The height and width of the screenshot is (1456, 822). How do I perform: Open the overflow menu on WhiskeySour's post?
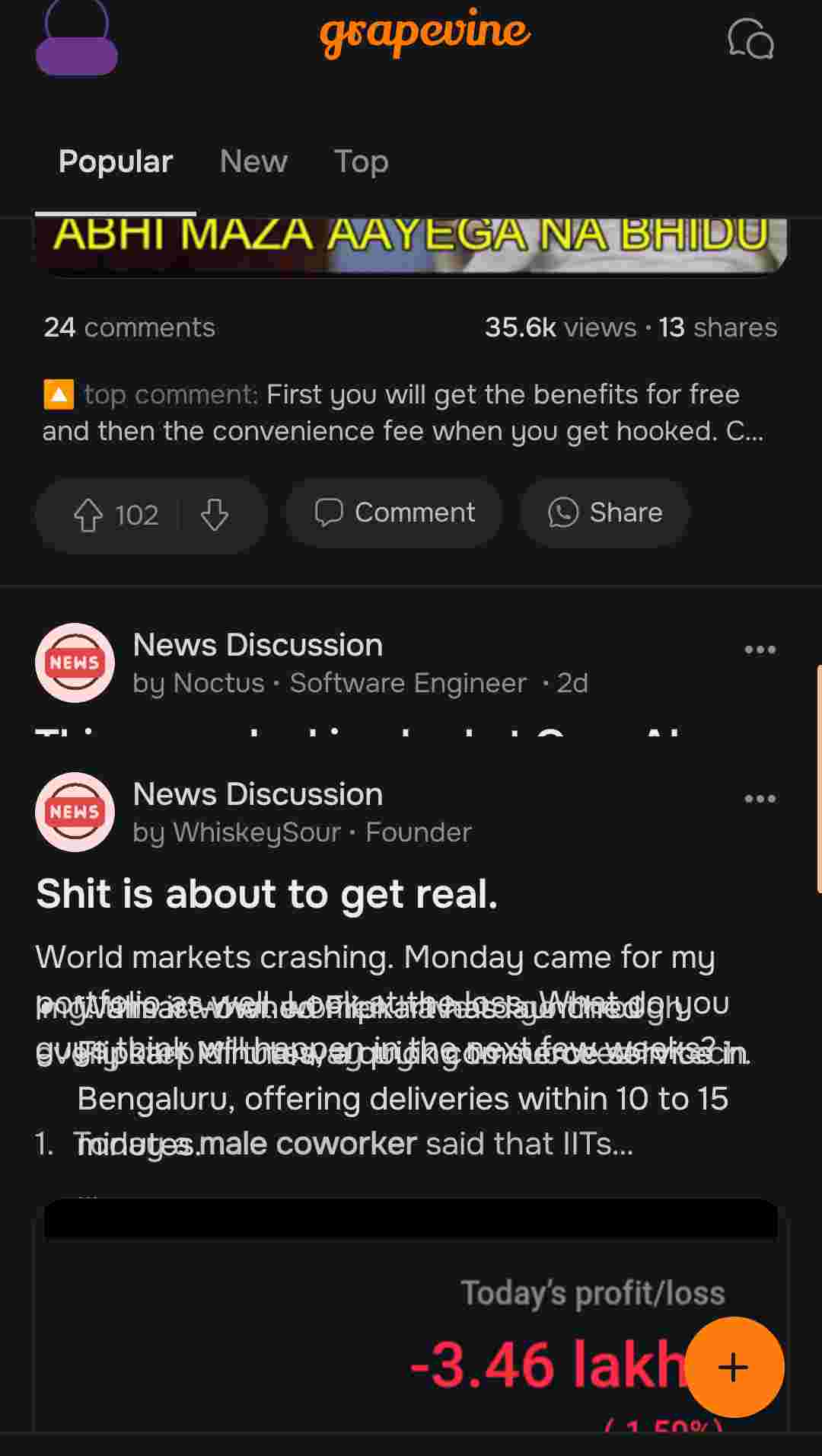click(x=760, y=799)
